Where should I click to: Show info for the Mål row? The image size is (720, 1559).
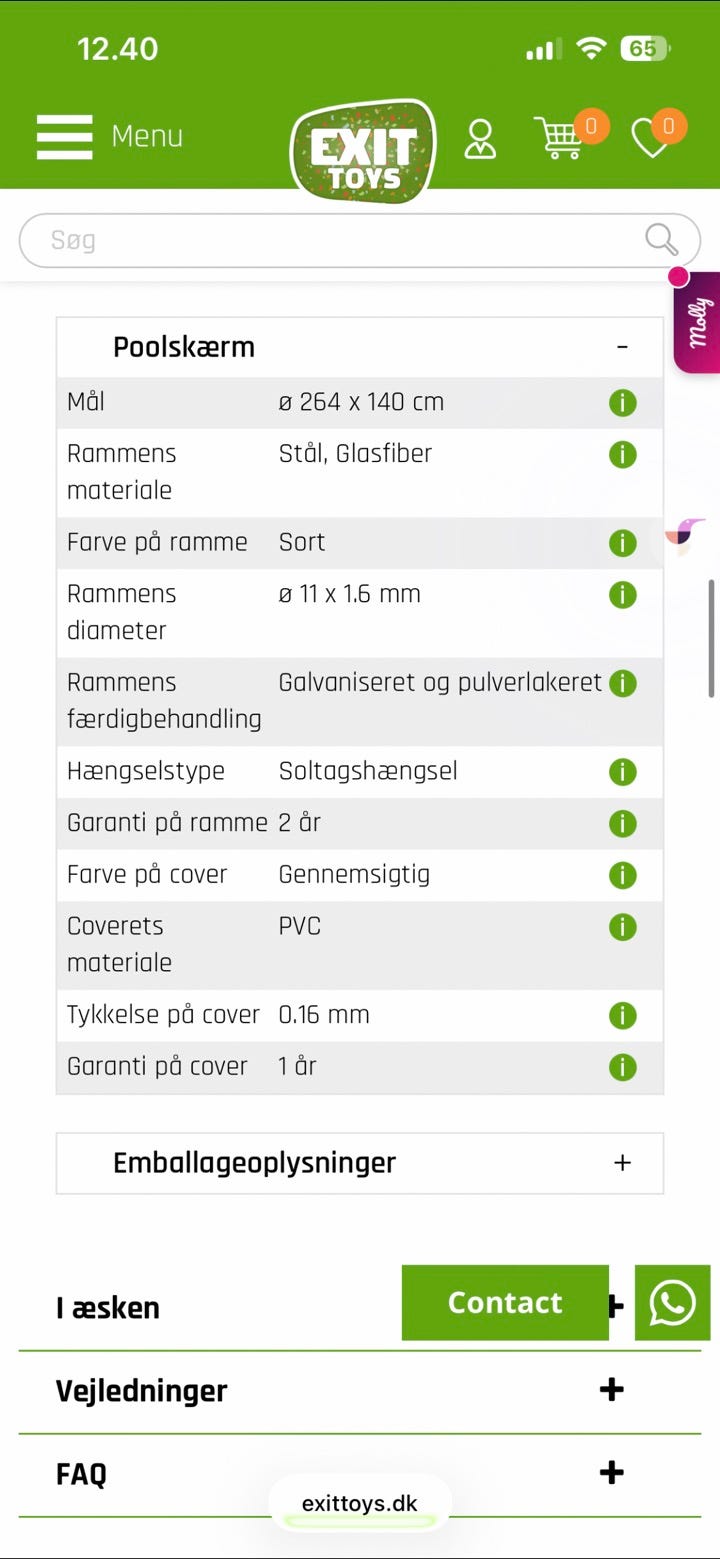622,403
